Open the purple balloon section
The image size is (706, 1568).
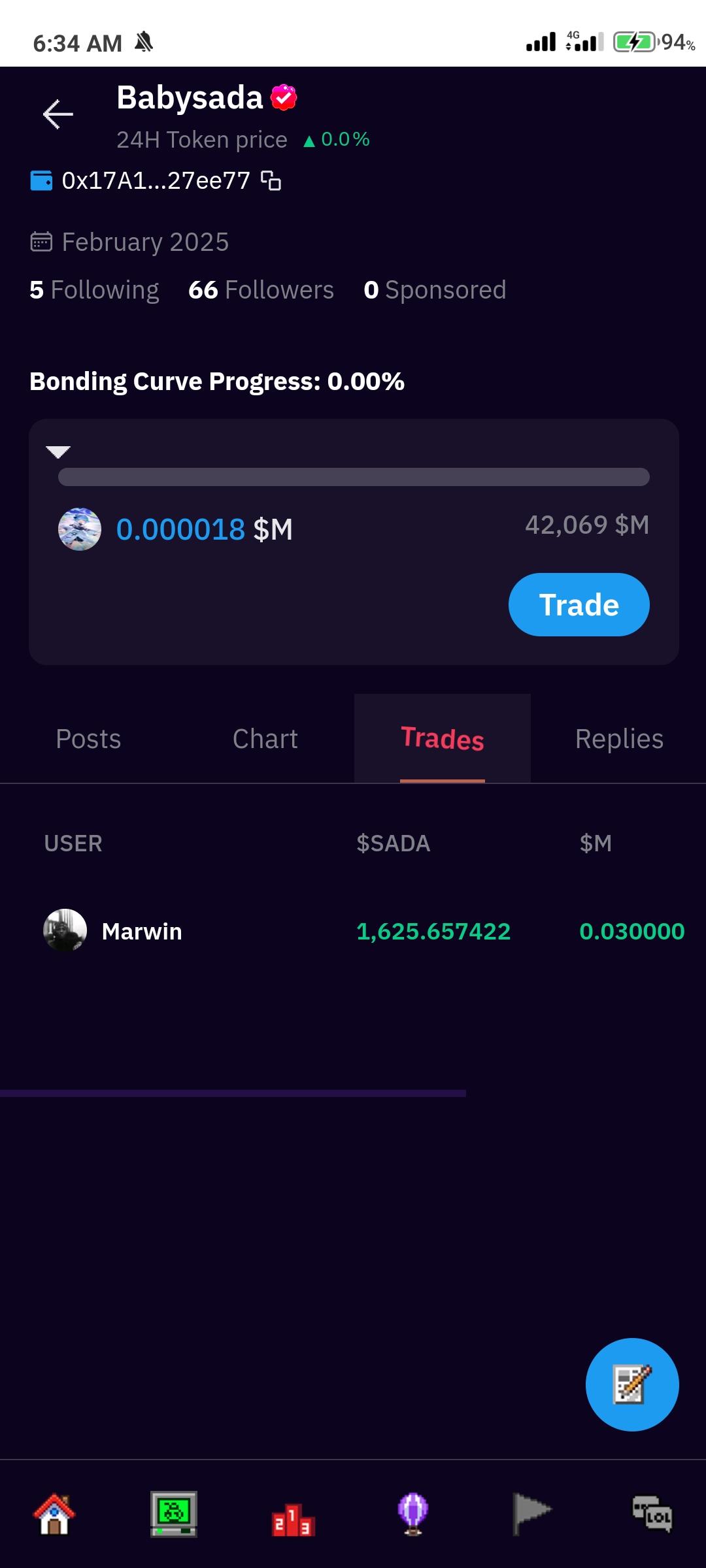pos(413,1514)
